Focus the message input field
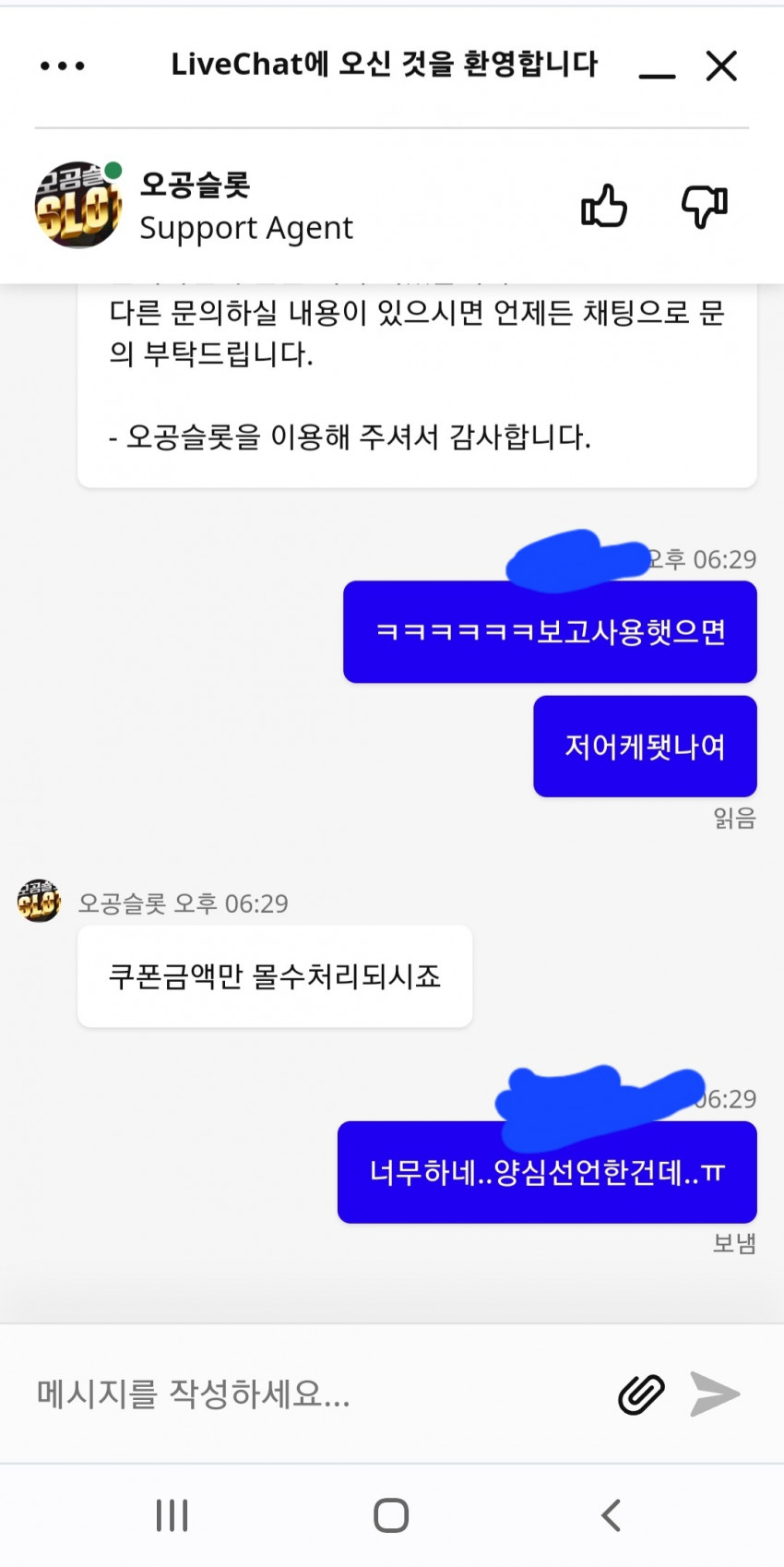Image resolution: width=784 pixels, height=1567 pixels. coord(314,1394)
